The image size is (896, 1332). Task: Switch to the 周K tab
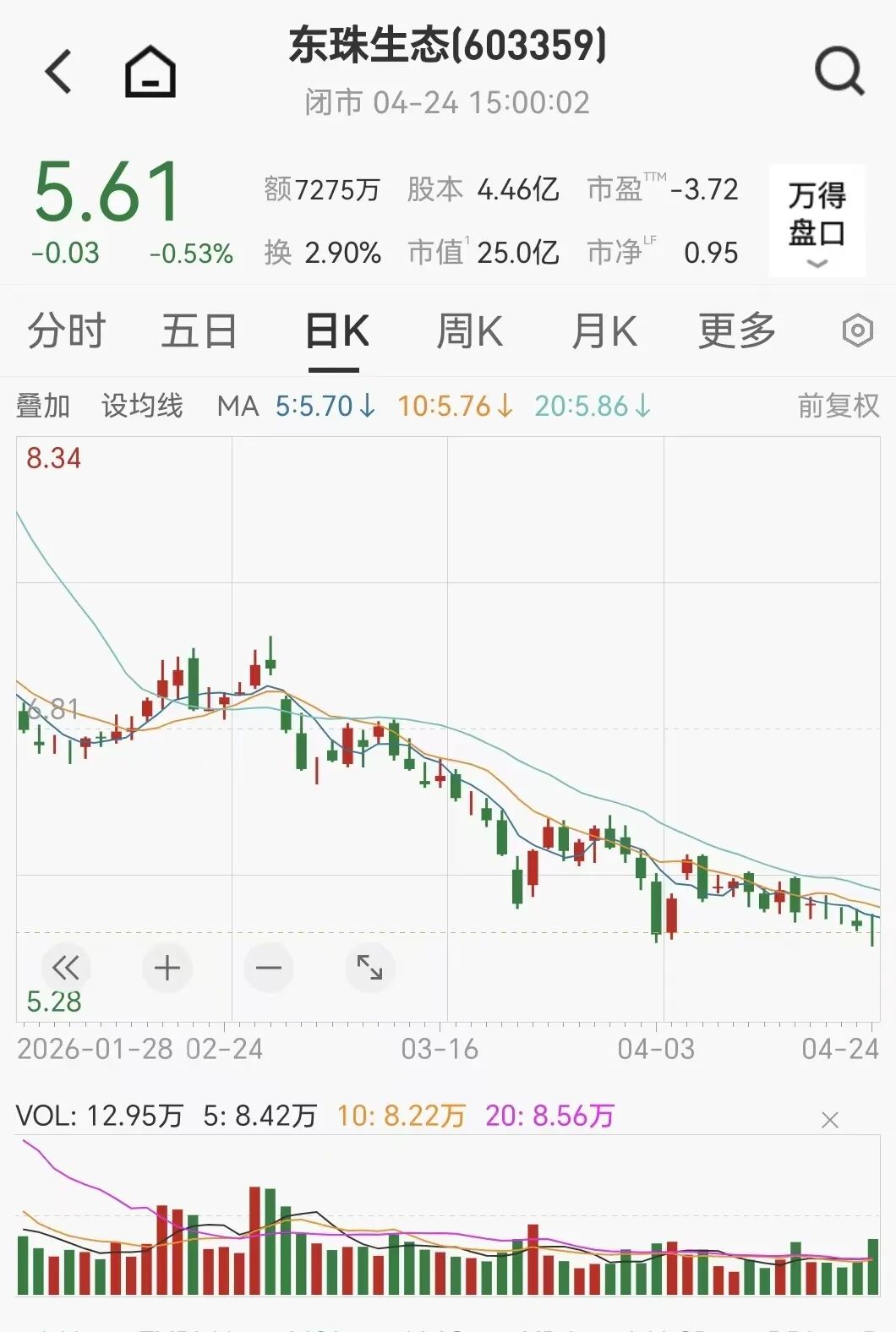click(471, 331)
